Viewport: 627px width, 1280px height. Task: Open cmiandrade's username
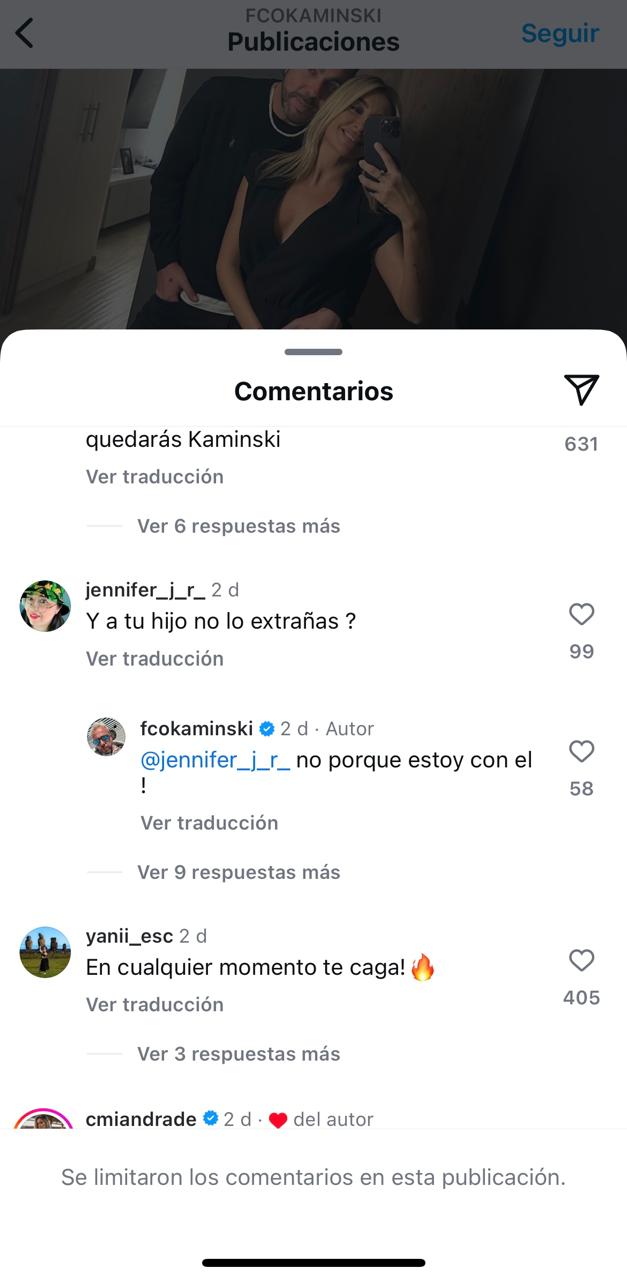(x=141, y=1119)
